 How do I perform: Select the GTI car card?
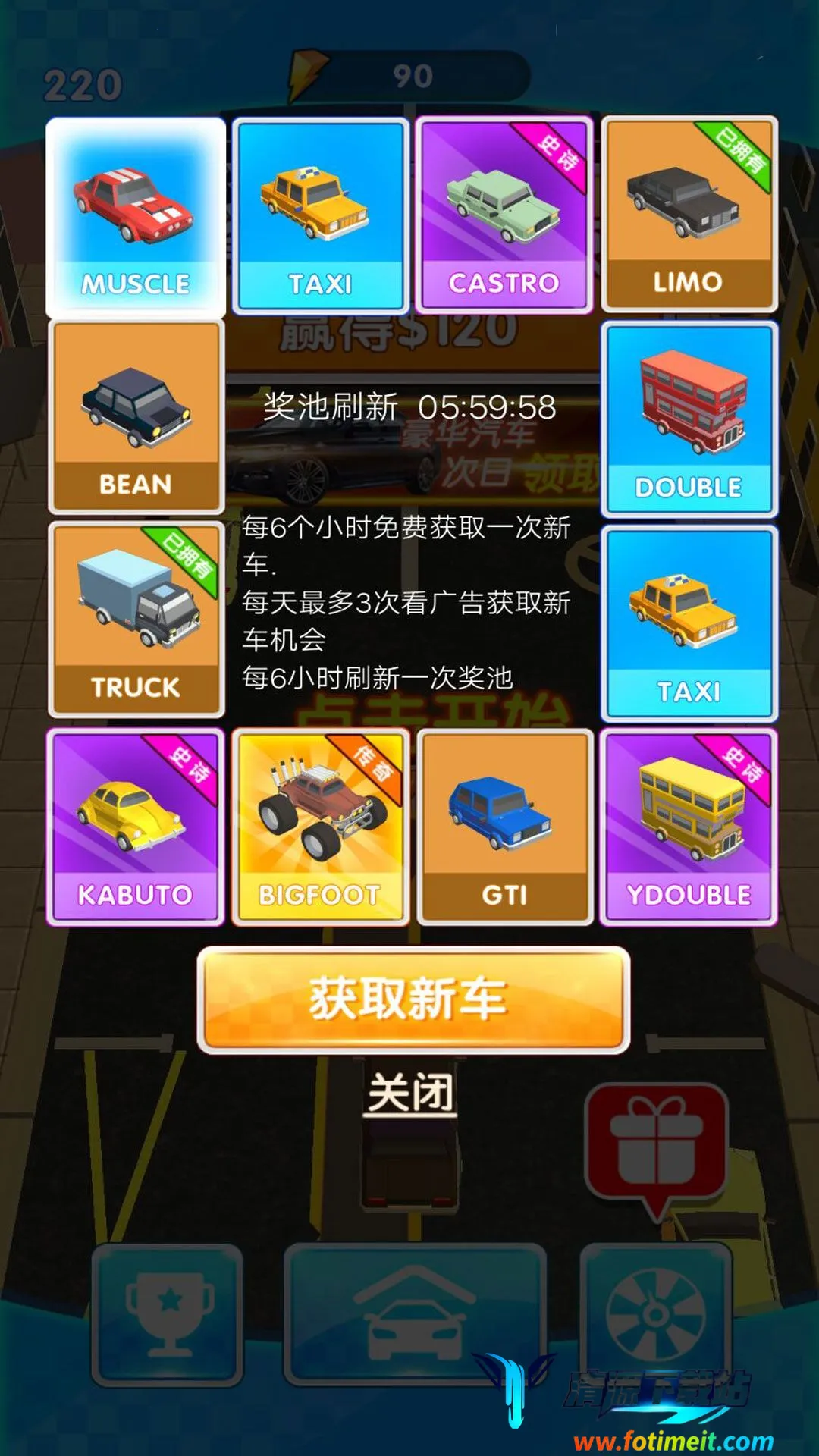(504, 827)
